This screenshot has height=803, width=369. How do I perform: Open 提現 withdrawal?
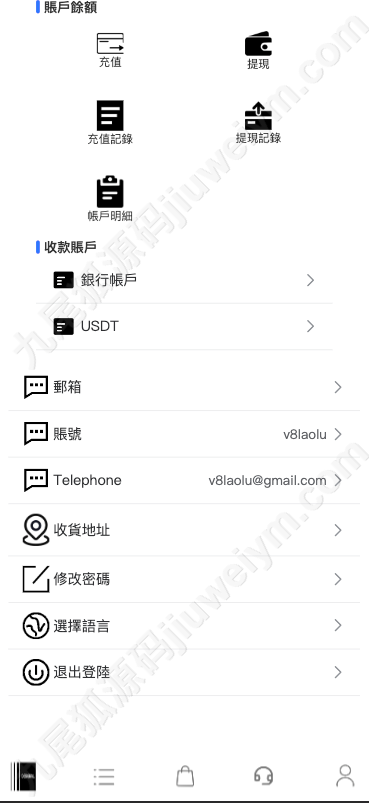(258, 51)
